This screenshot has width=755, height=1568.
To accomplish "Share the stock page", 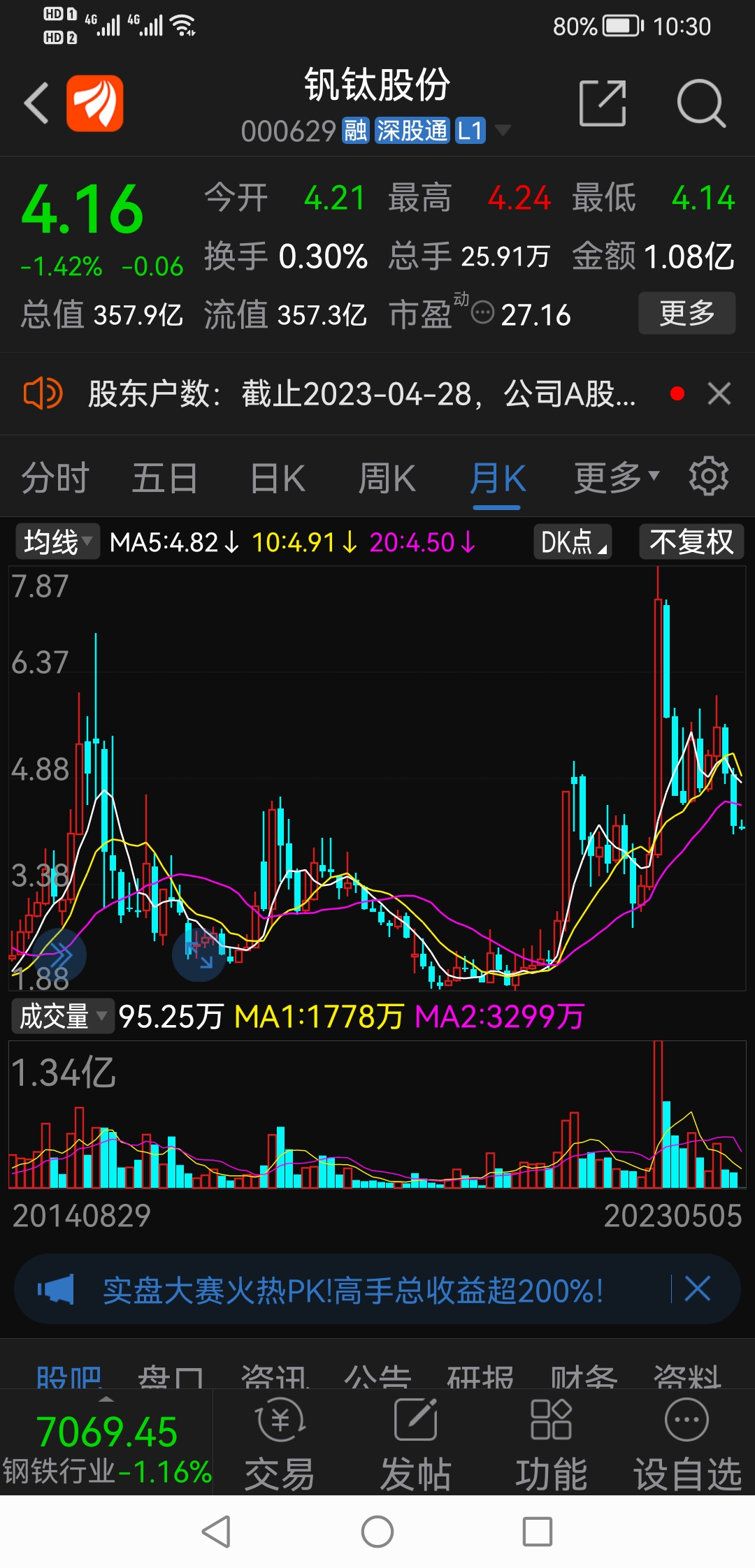I will click(603, 103).
